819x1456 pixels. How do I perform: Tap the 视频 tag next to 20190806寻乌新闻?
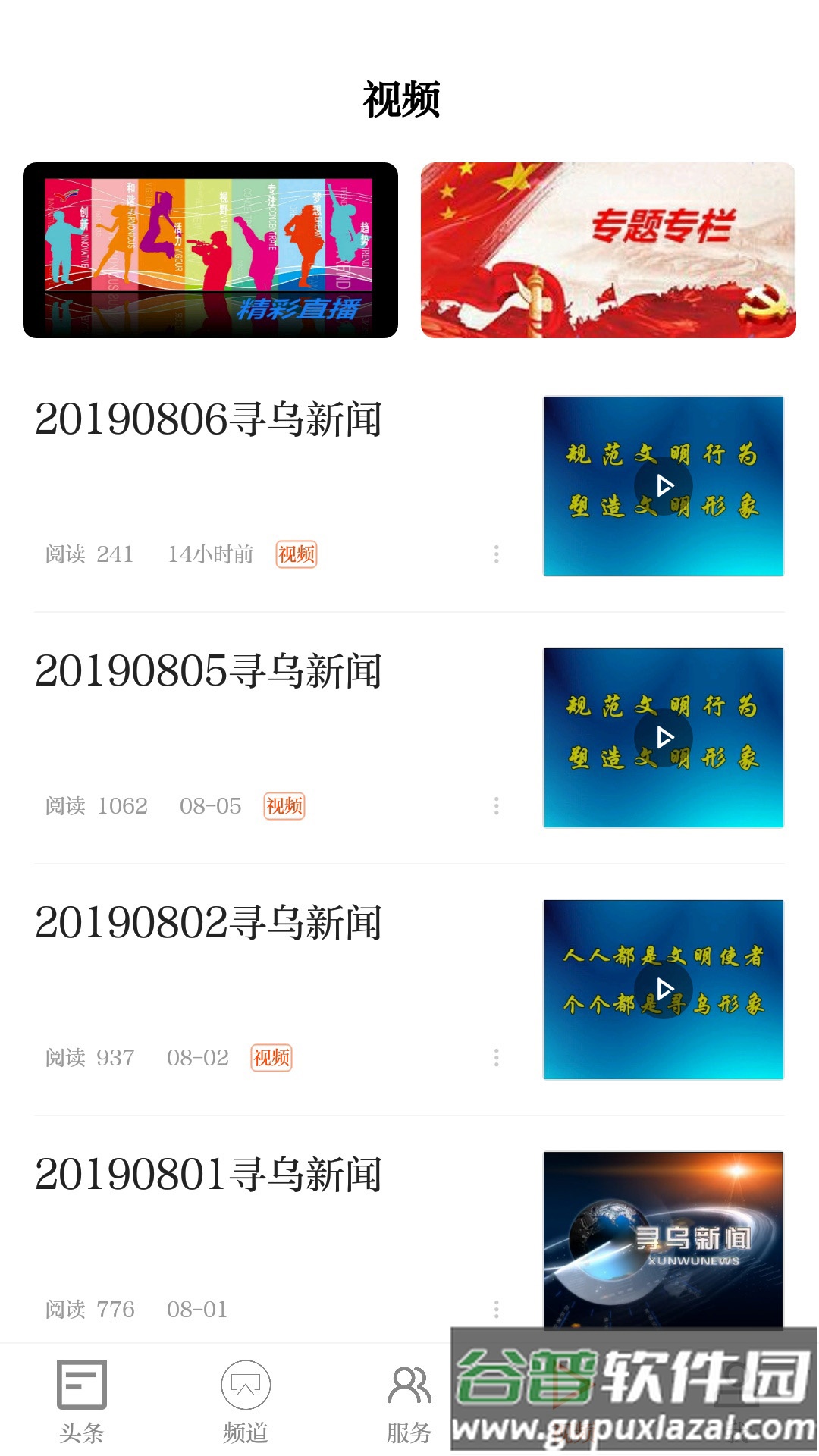tap(297, 555)
